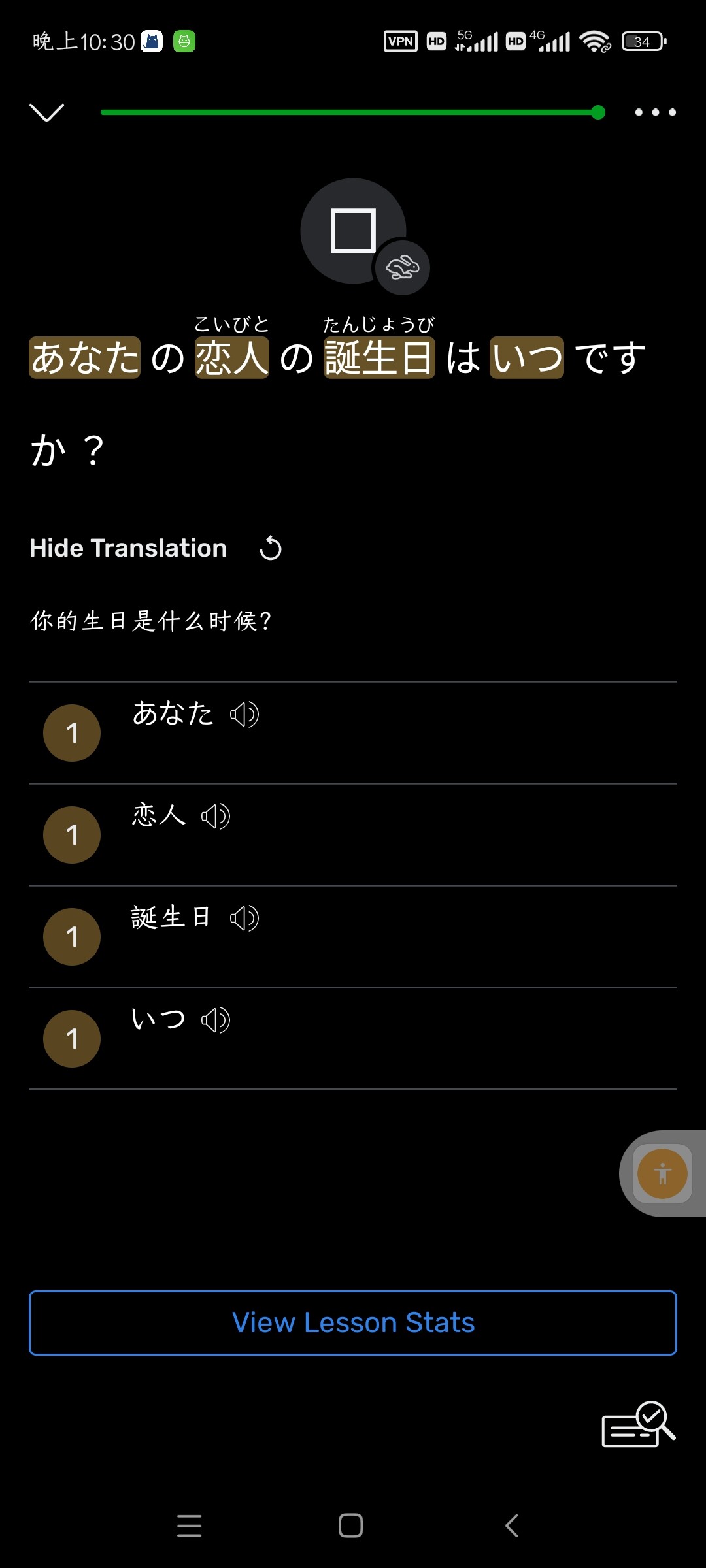
Task: Tap the highlighted word 誕生日 in the sentence
Action: [x=379, y=357]
